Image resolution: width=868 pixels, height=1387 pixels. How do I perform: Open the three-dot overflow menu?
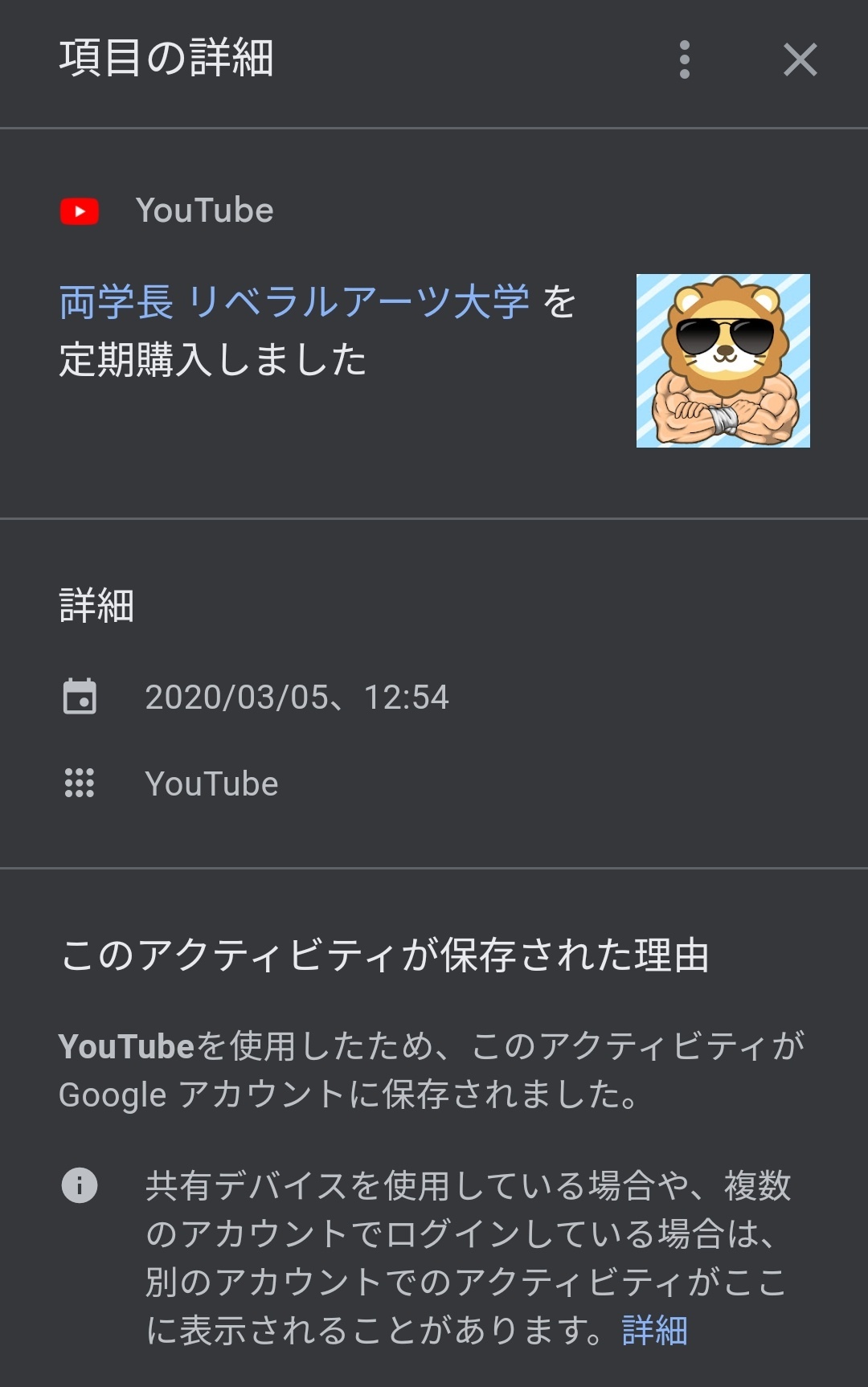[x=684, y=59]
